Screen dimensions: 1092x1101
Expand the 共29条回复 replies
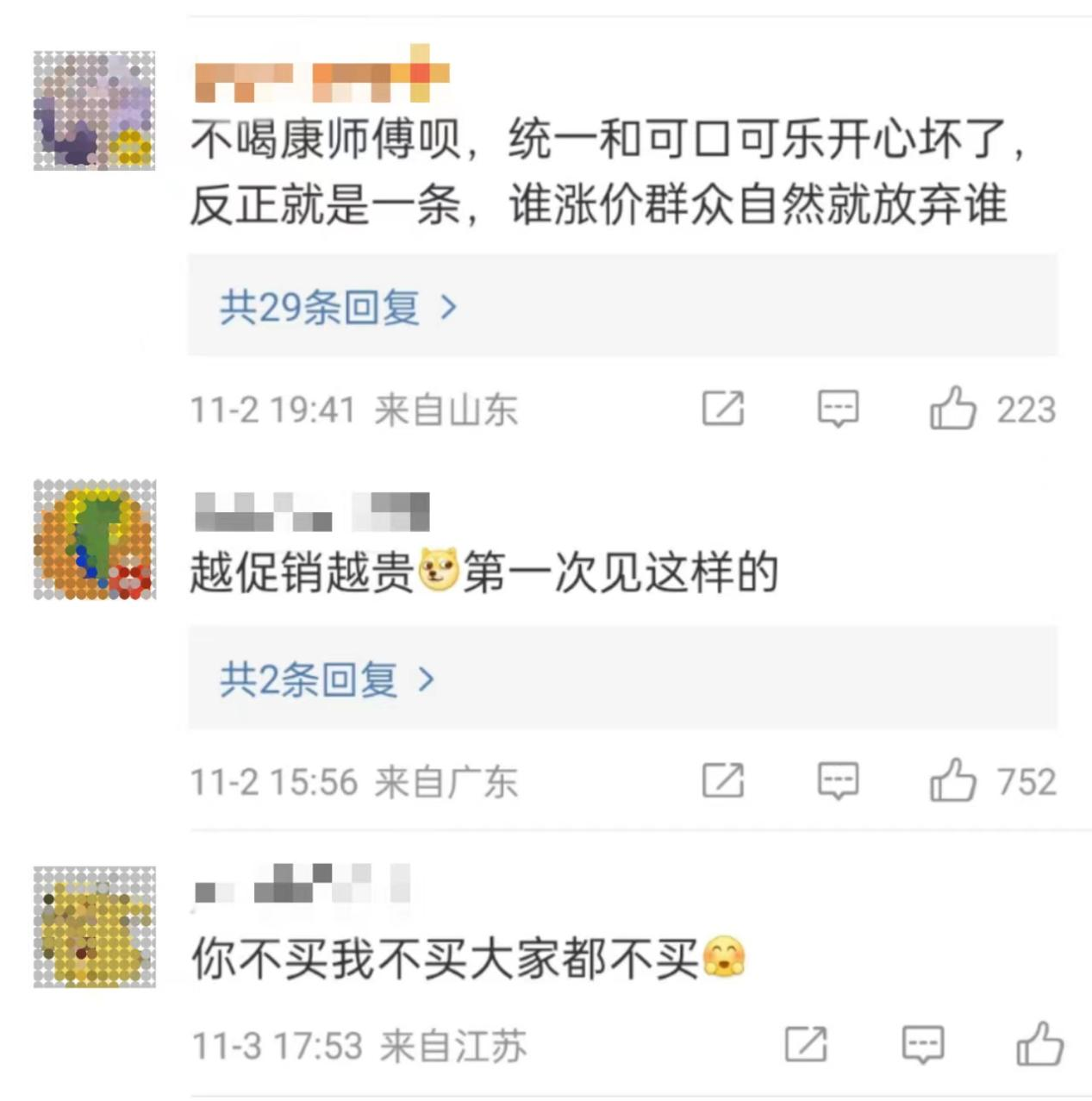(x=338, y=307)
